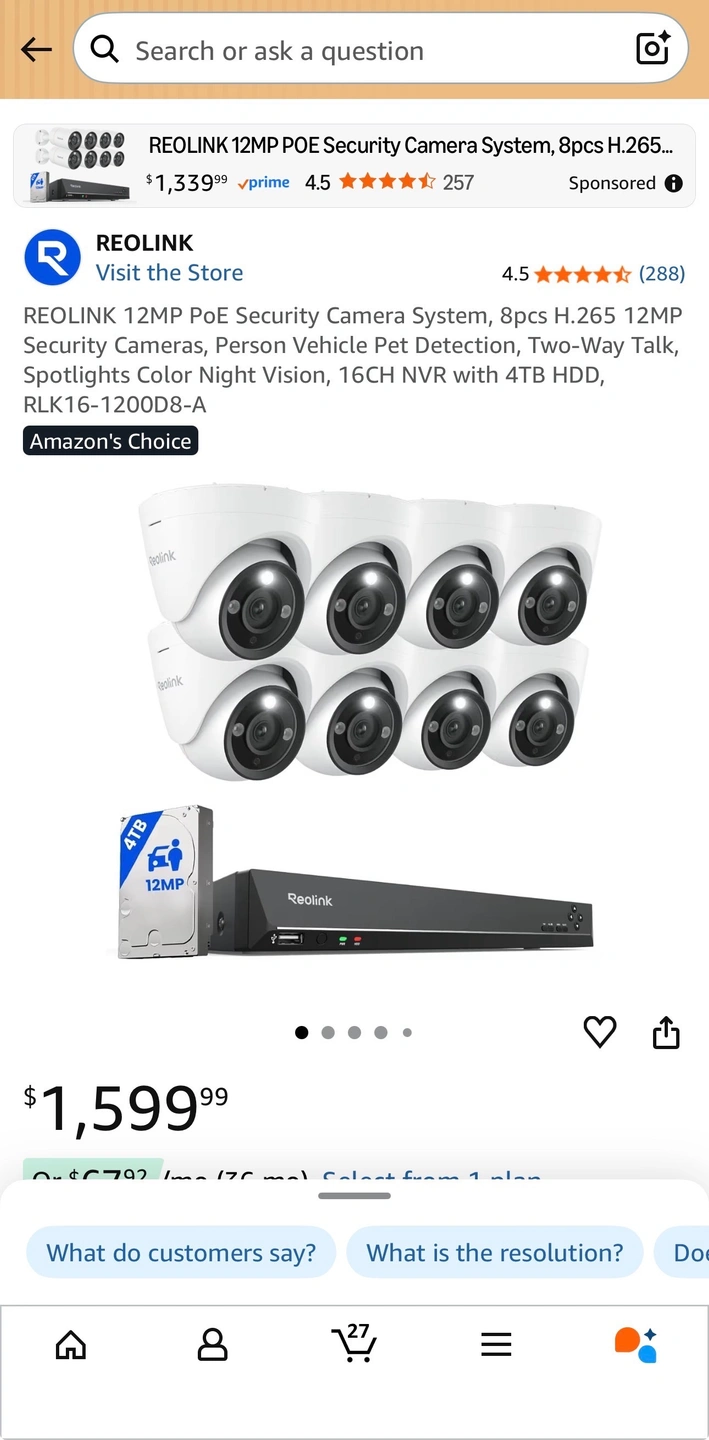The image size is (709, 1440).
Task: Visit the REOLINK store
Action: pos(169,273)
